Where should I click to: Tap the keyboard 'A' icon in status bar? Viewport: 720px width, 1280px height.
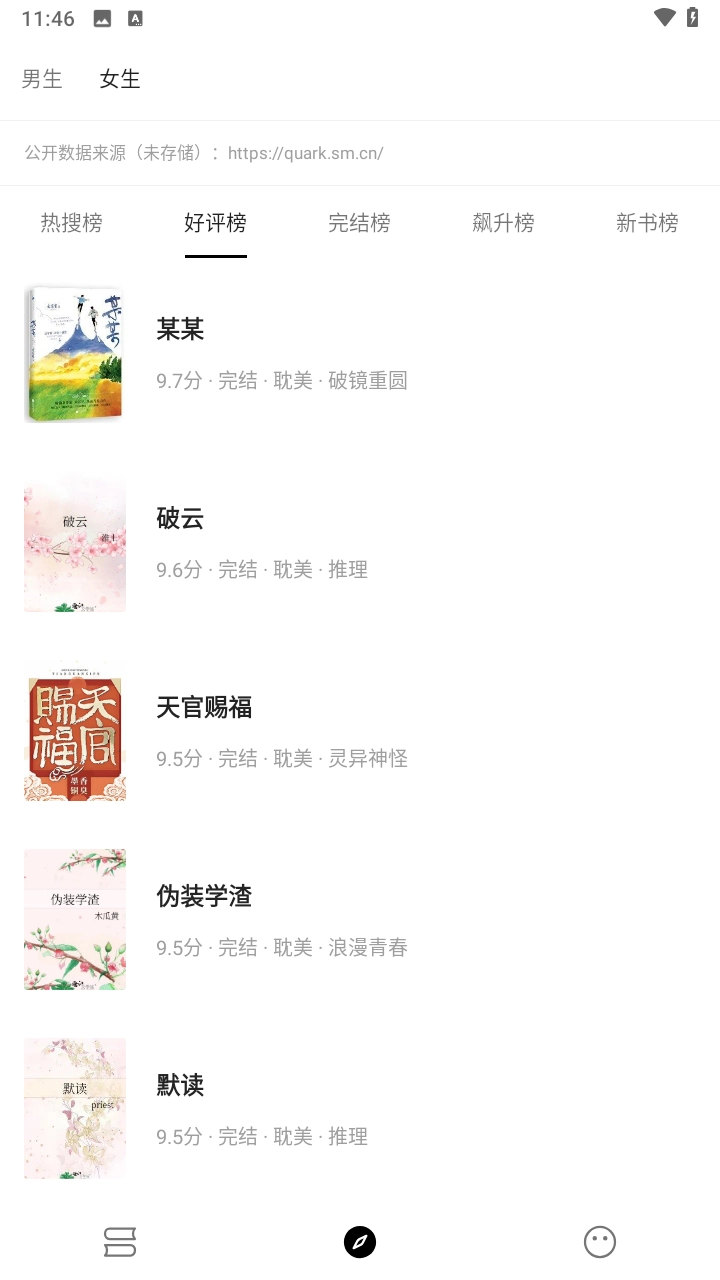136,17
